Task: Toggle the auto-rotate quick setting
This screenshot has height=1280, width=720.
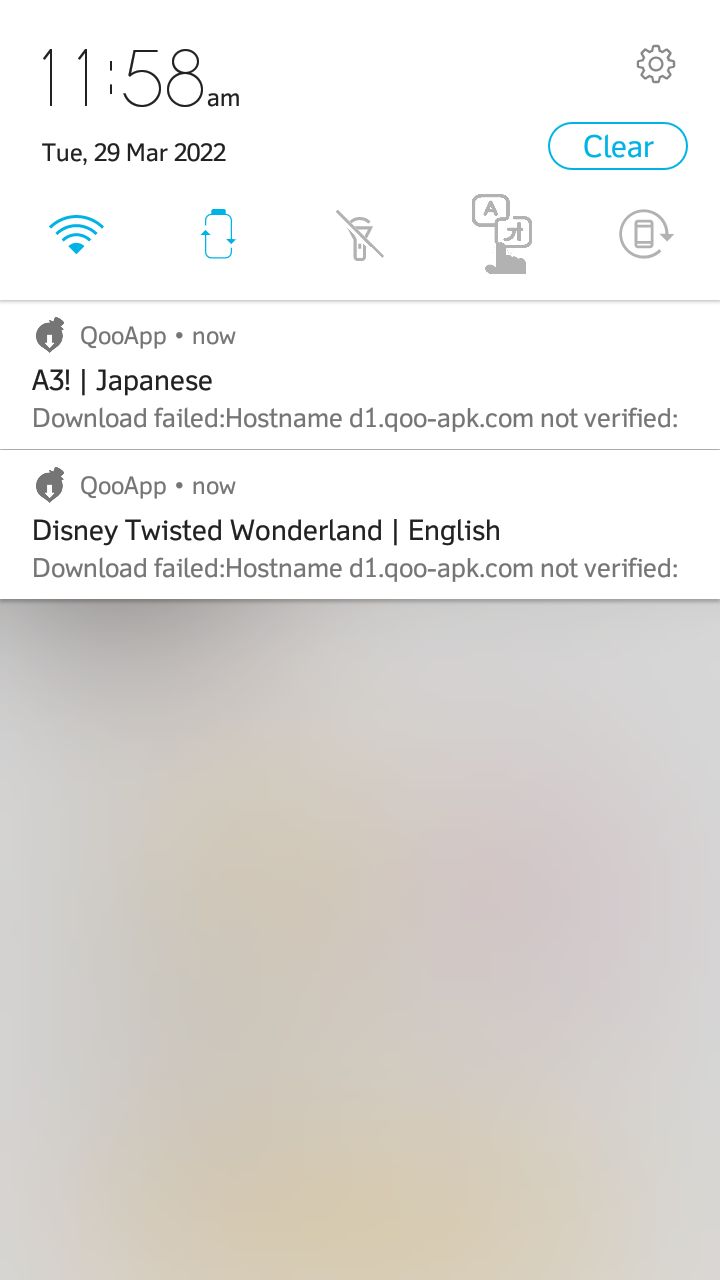Action: pos(646,234)
